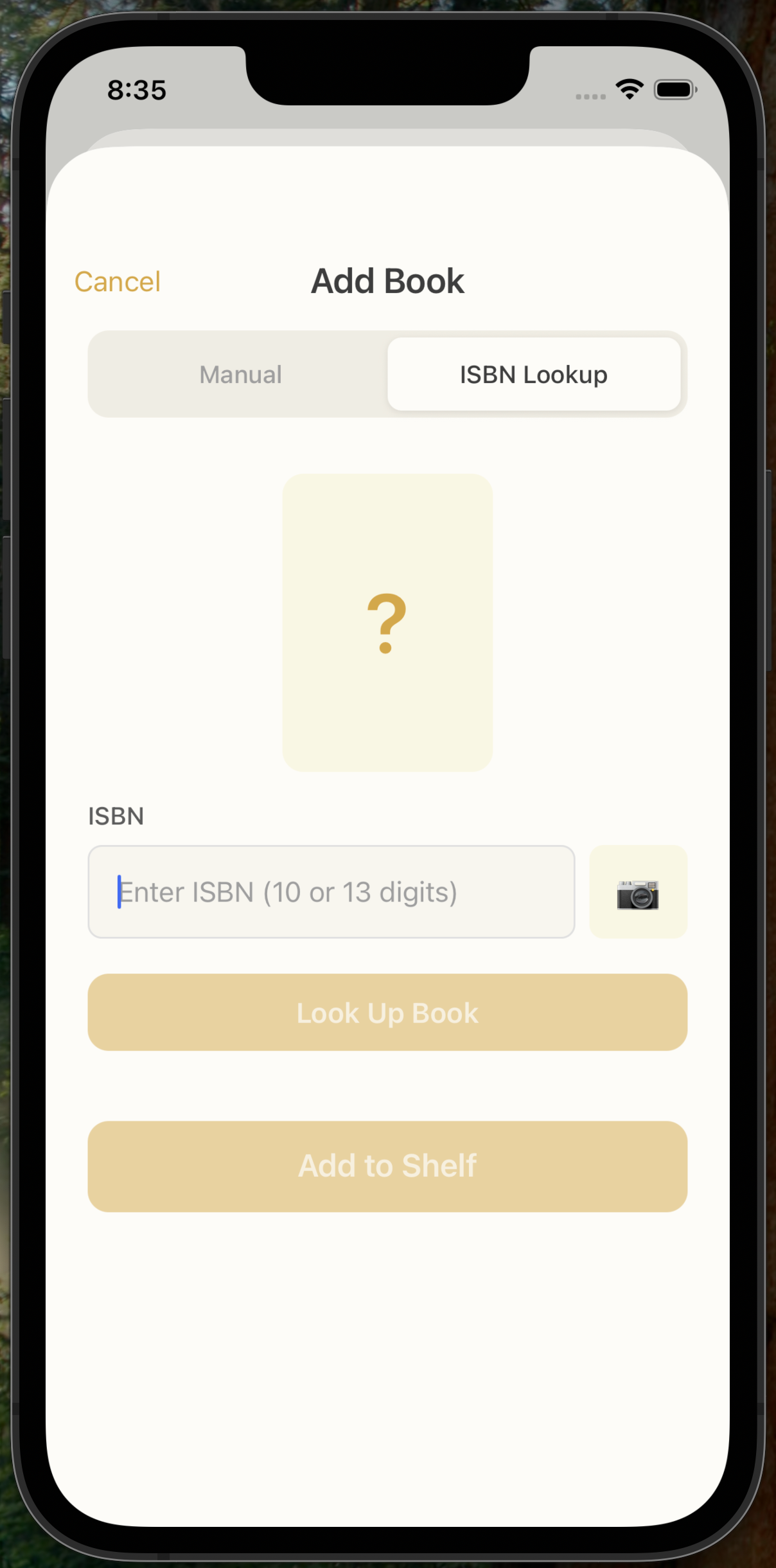776x1568 pixels.
Task: Switch to the Manual tab
Action: click(240, 375)
